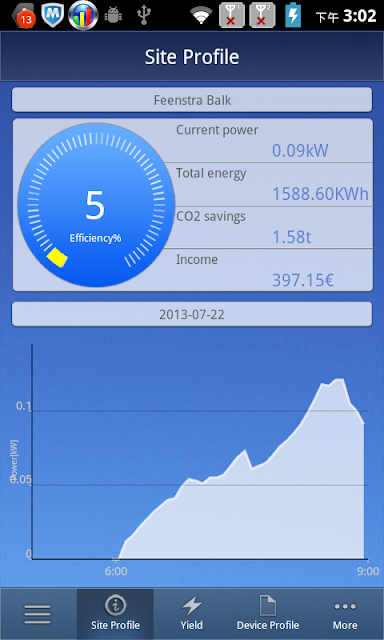Switch to the Yield tab
Screen dimensions: 384x640
pos(192,614)
